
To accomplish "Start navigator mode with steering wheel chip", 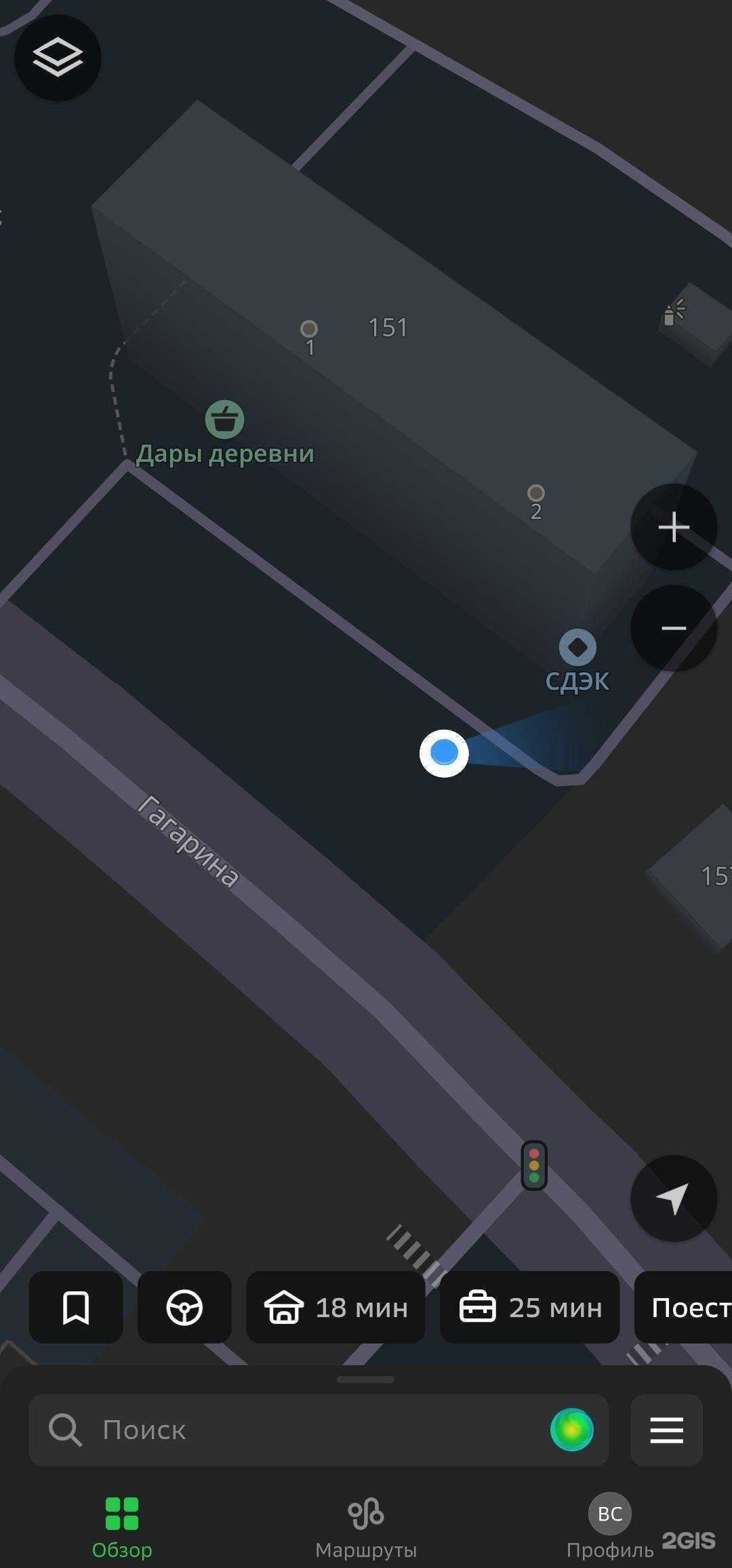I will (184, 1307).
